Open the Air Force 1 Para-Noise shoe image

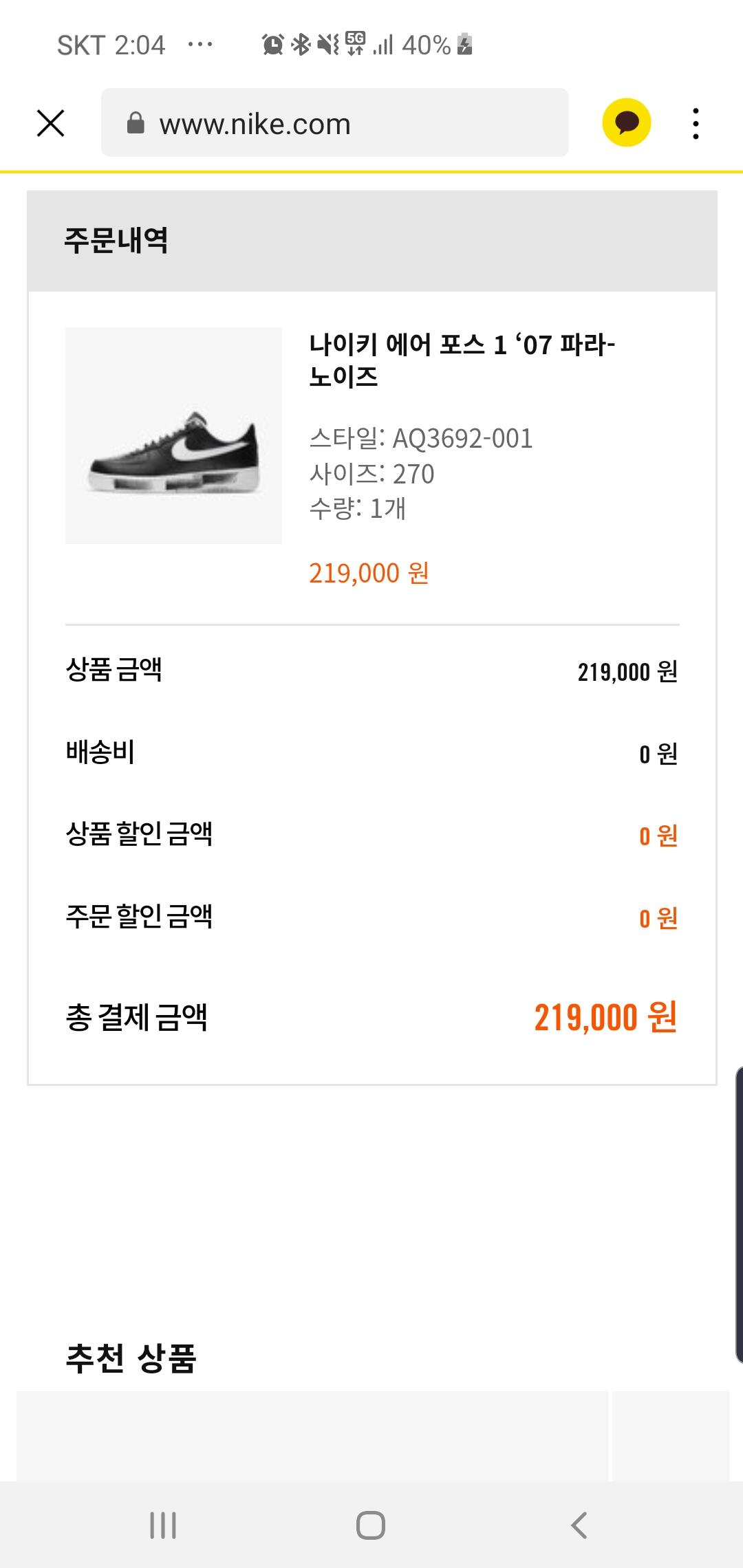pyautogui.click(x=173, y=435)
